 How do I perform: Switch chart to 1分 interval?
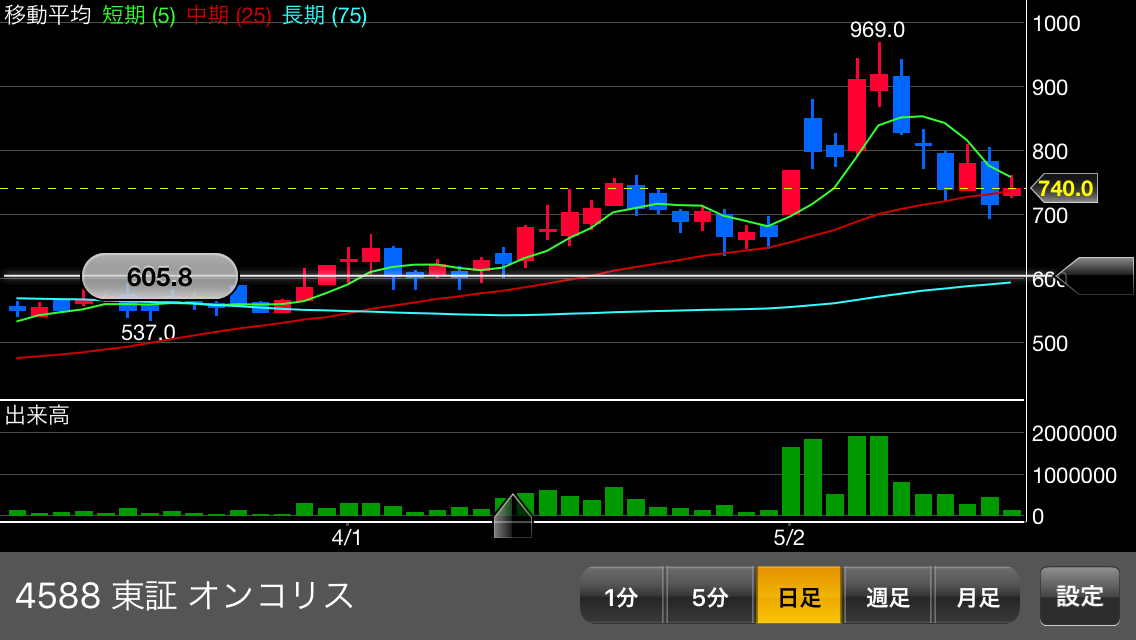click(621, 597)
